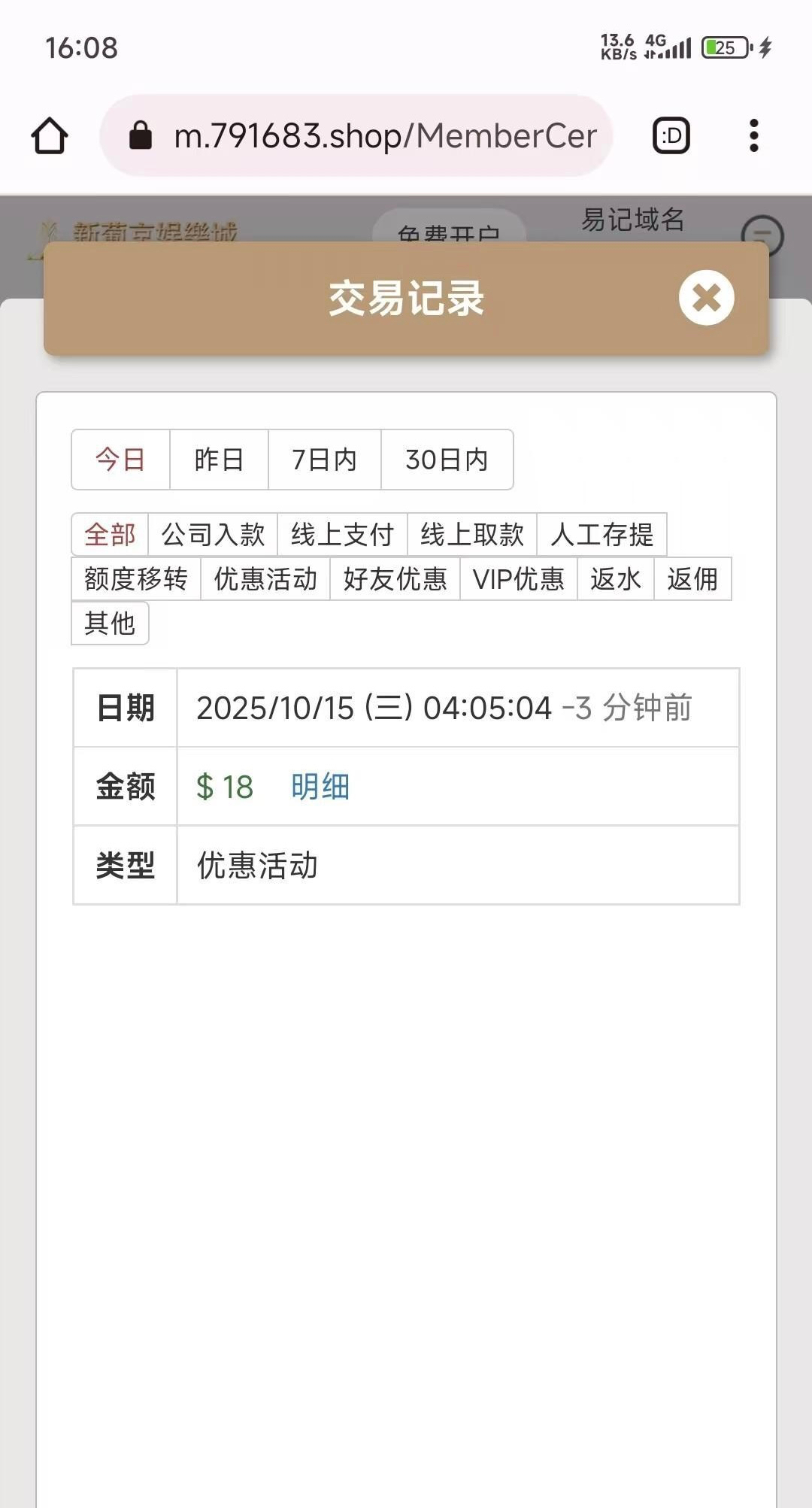Open 明细 for the $18 record
The width and height of the screenshot is (812, 1508).
320,787
